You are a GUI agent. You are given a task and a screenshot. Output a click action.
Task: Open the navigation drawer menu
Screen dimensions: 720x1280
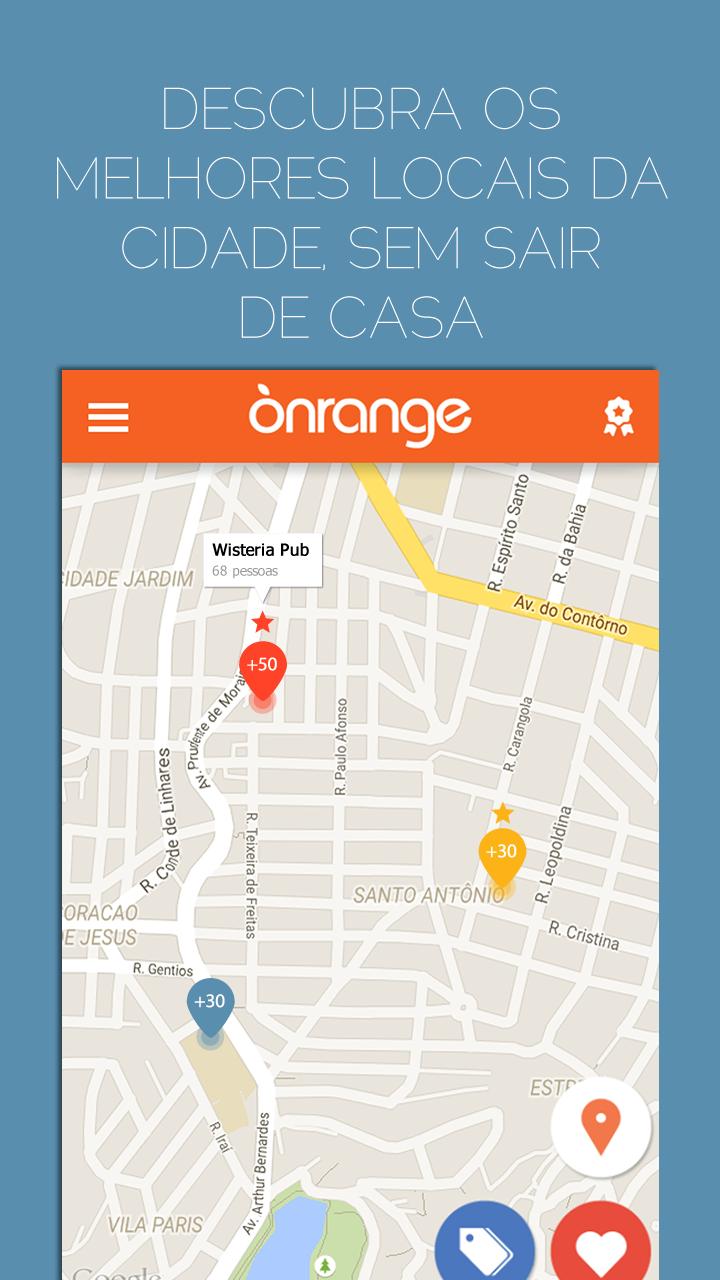point(106,417)
